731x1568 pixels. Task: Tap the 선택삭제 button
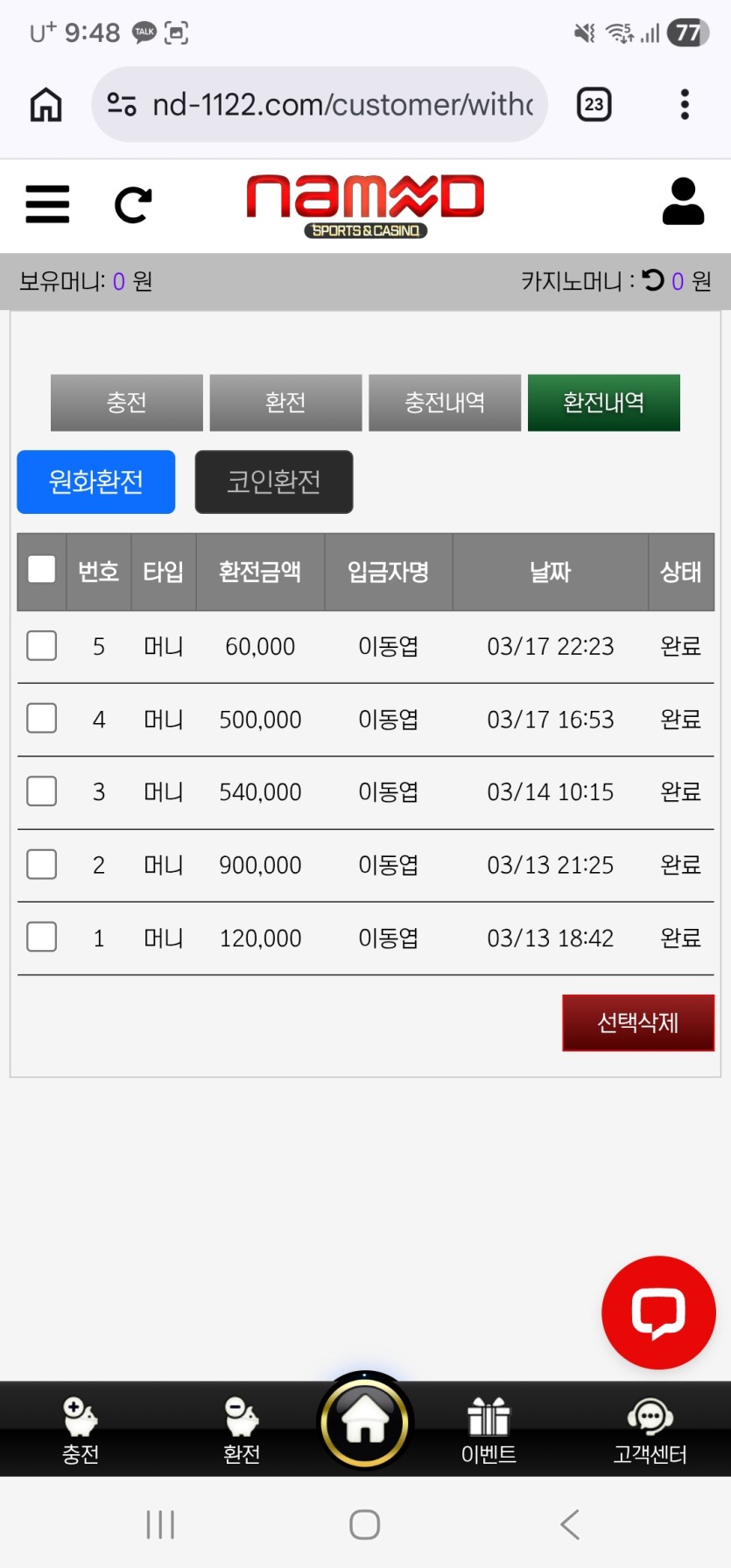click(x=637, y=1023)
